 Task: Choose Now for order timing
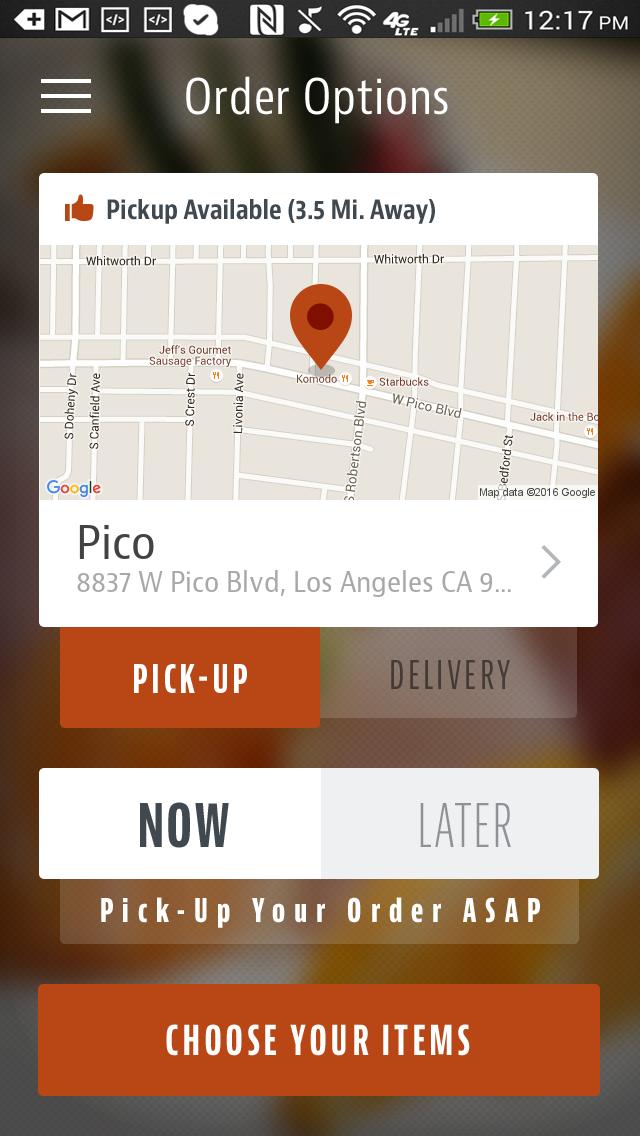[x=181, y=824]
